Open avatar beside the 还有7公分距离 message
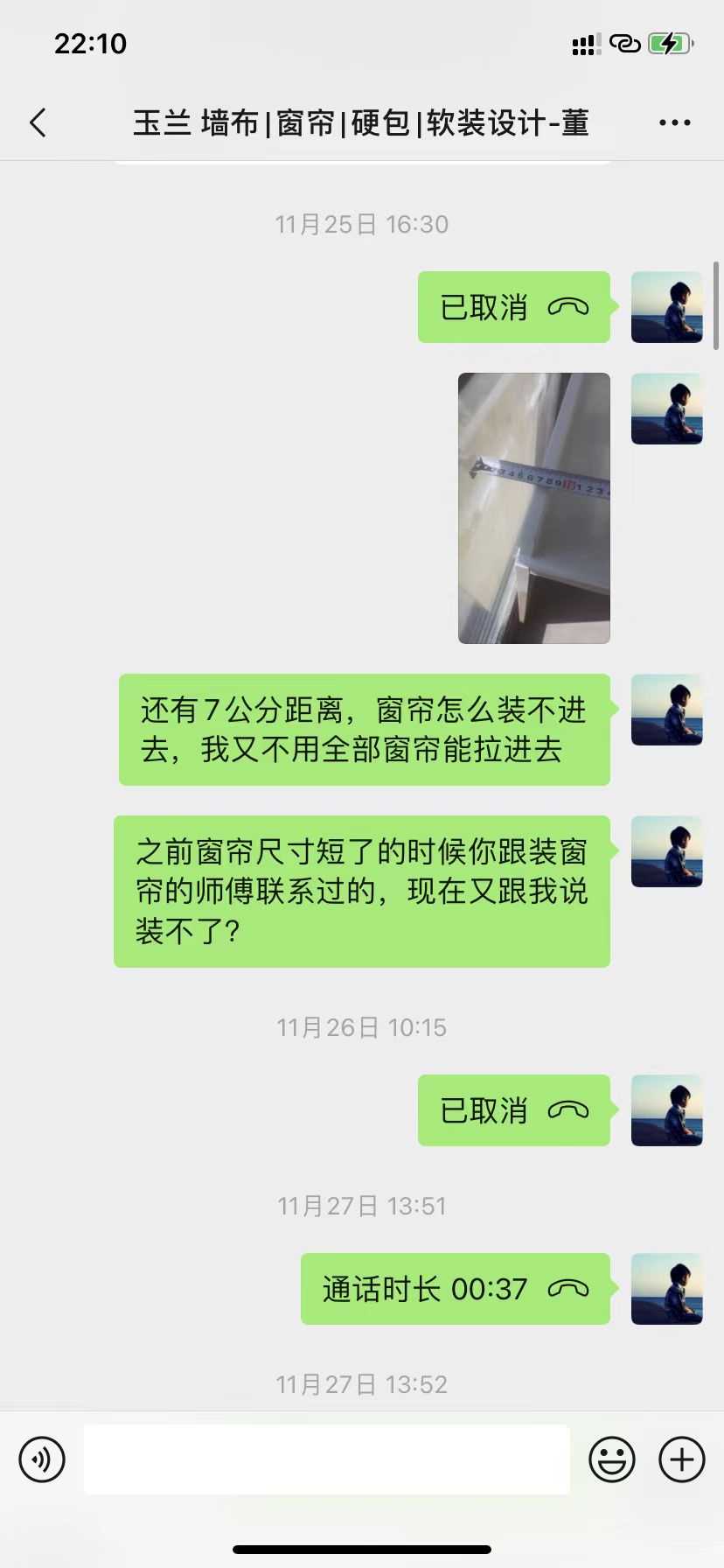Viewport: 724px width, 1568px height. coord(666,710)
